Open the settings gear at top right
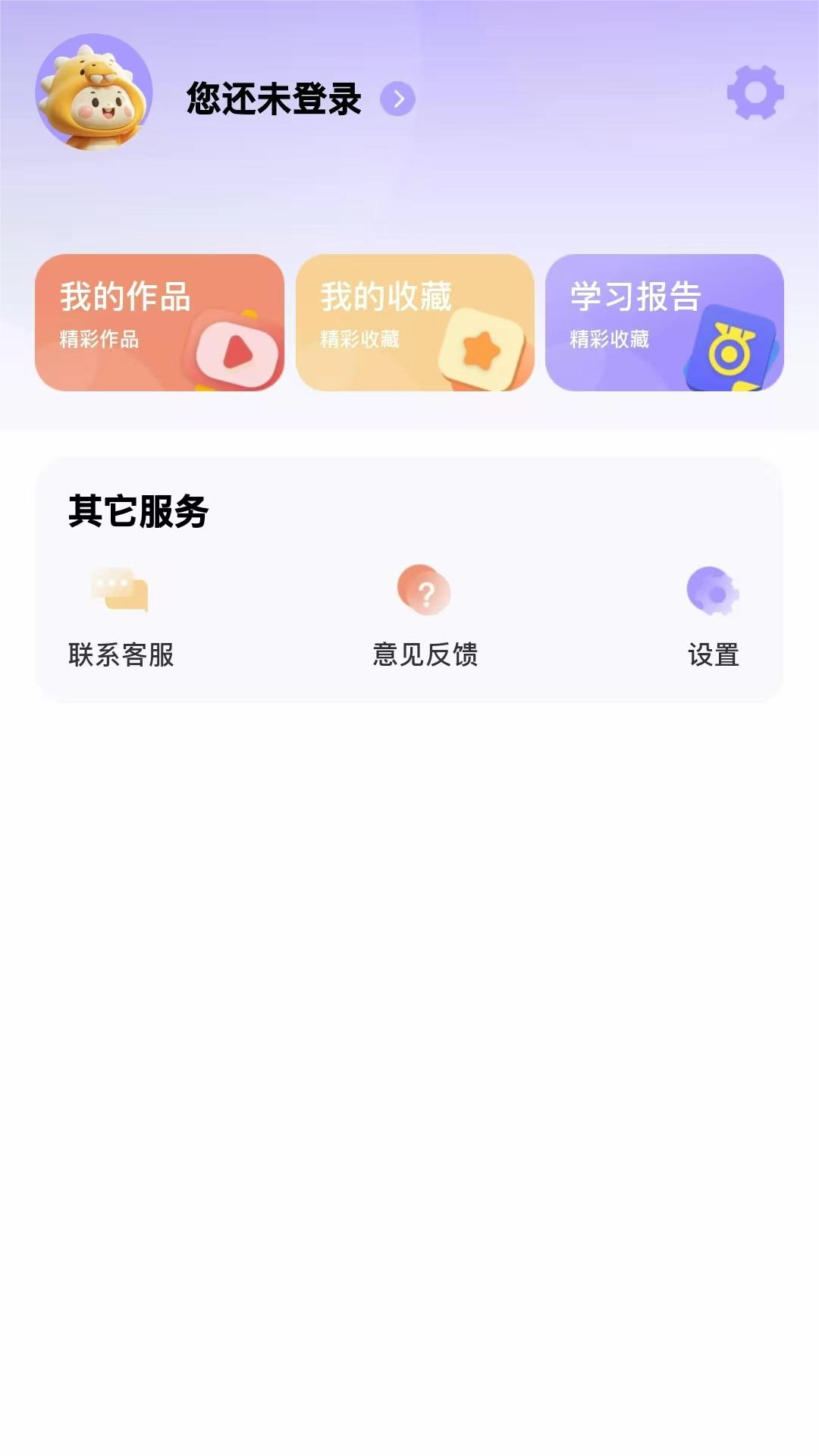 pyautogui.click(x=754, y=93)
